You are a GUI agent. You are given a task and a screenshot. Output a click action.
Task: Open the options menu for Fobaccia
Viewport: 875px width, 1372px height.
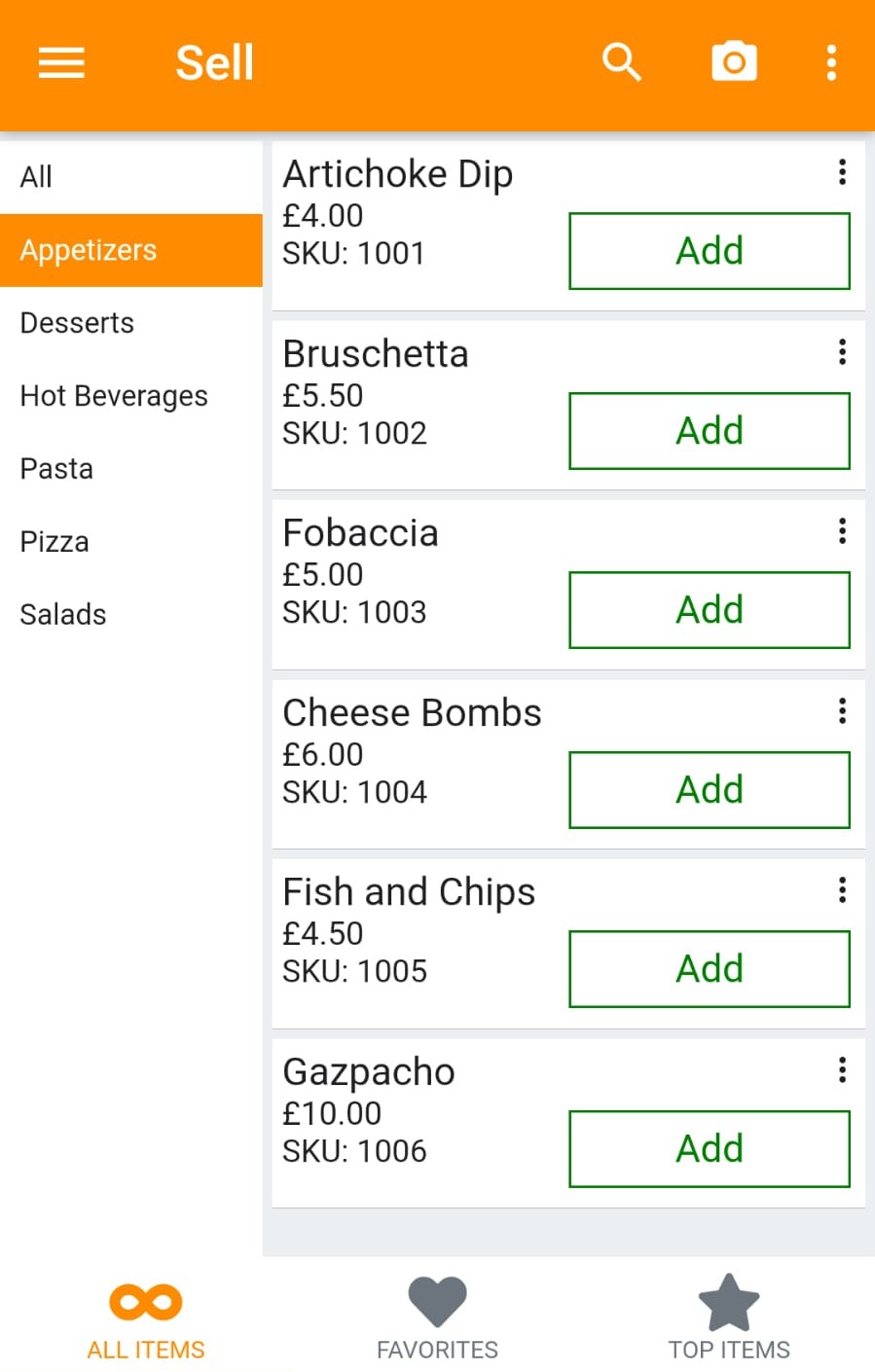[843, 531]
